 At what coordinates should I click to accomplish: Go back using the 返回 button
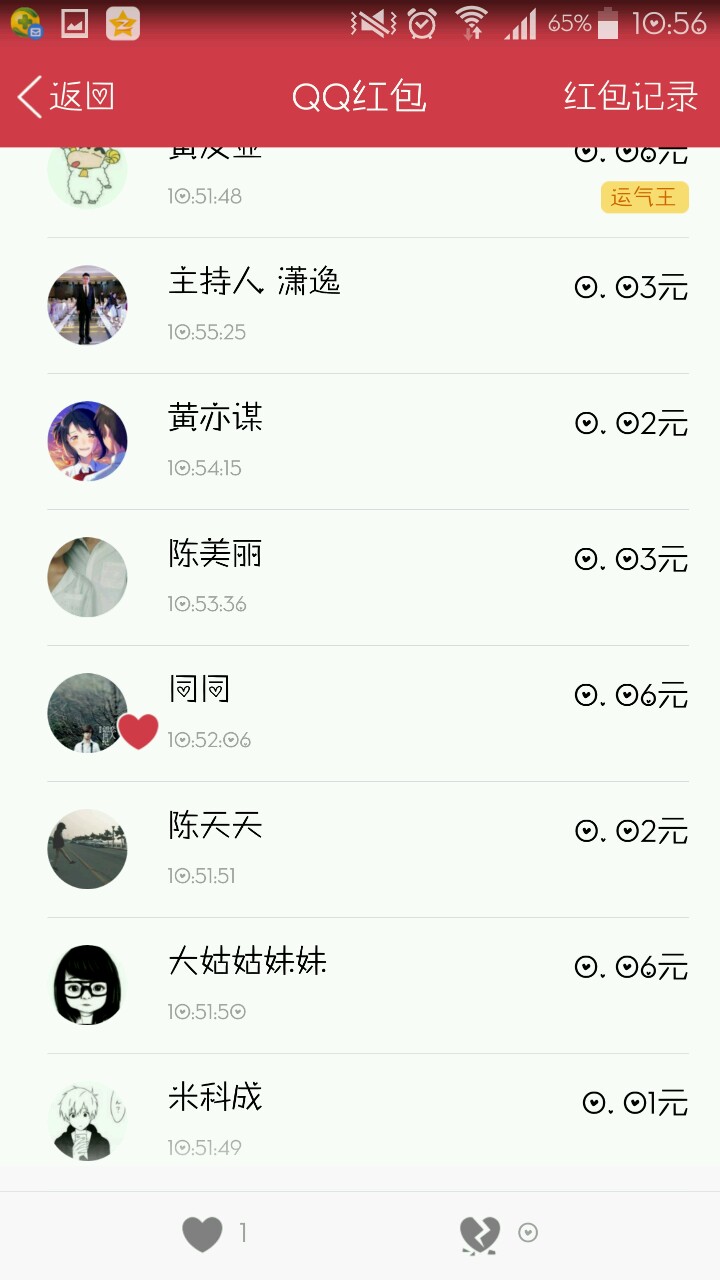66,97
